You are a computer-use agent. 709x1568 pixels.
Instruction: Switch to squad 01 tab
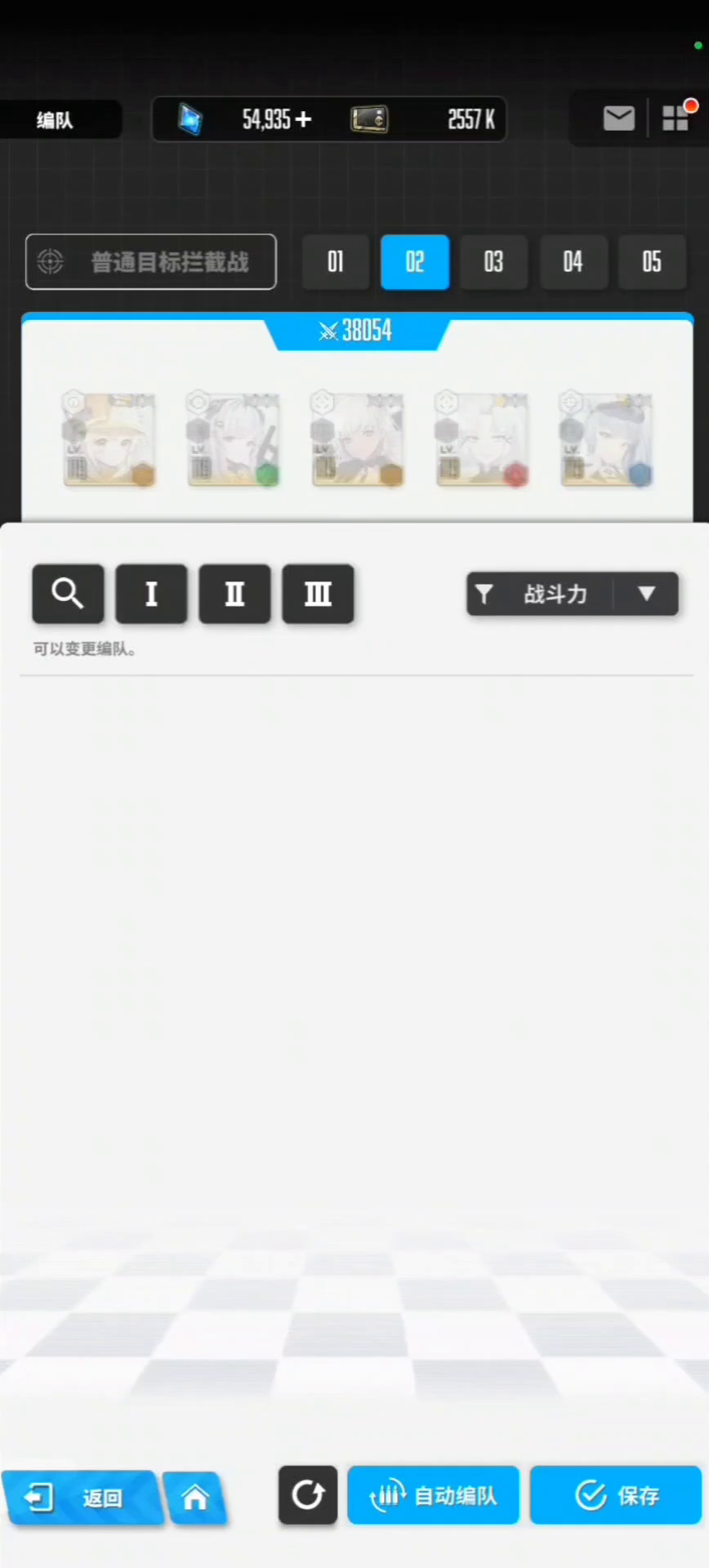335,262
